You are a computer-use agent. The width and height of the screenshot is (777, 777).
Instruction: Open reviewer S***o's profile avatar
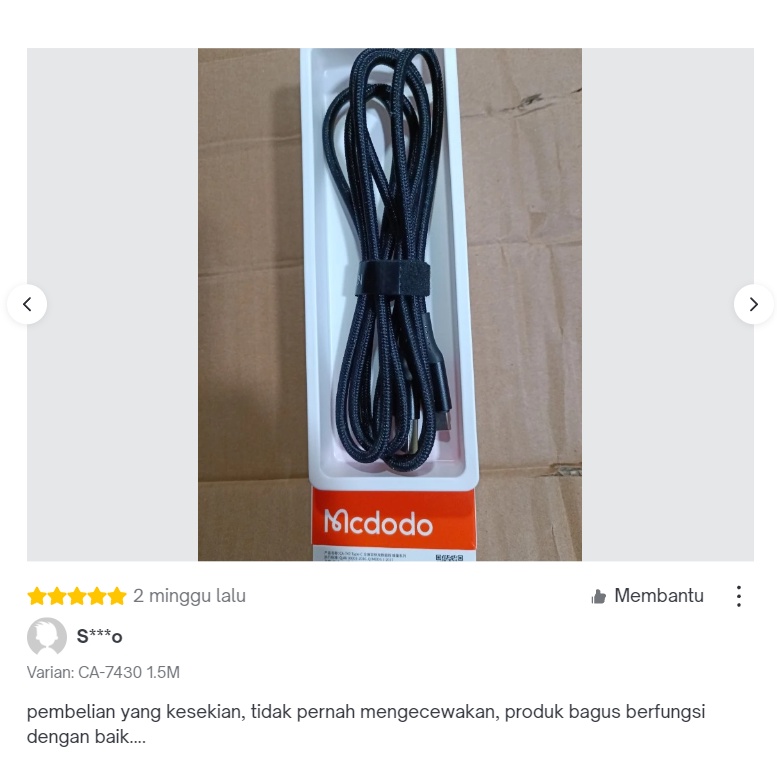pyautogui.click(x=47, y=636)
